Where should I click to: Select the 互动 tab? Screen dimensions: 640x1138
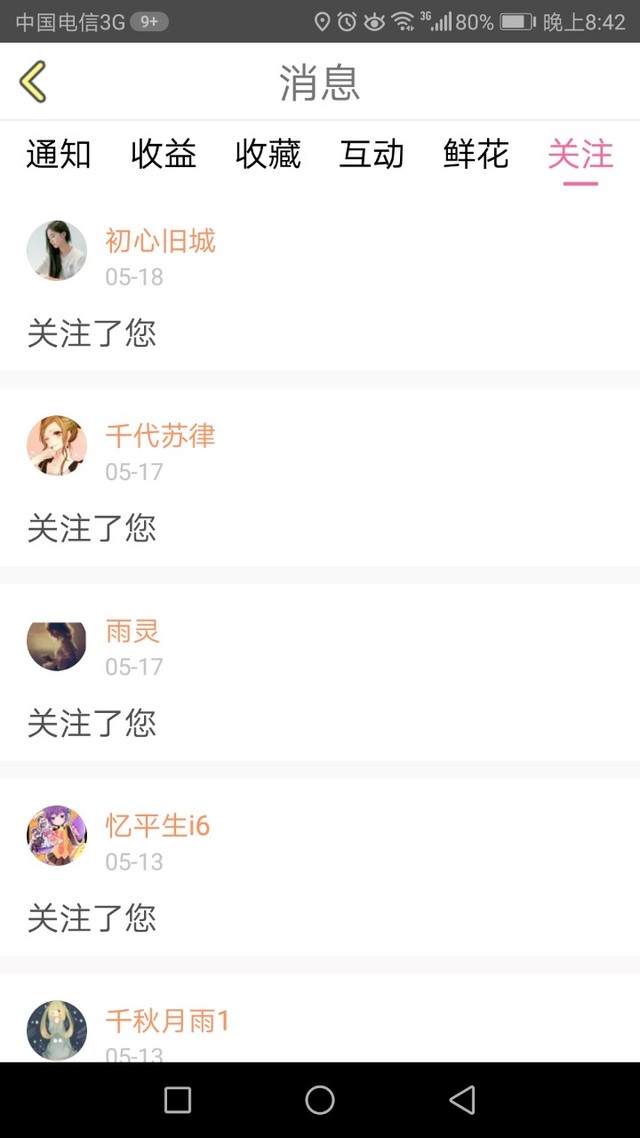372,155
